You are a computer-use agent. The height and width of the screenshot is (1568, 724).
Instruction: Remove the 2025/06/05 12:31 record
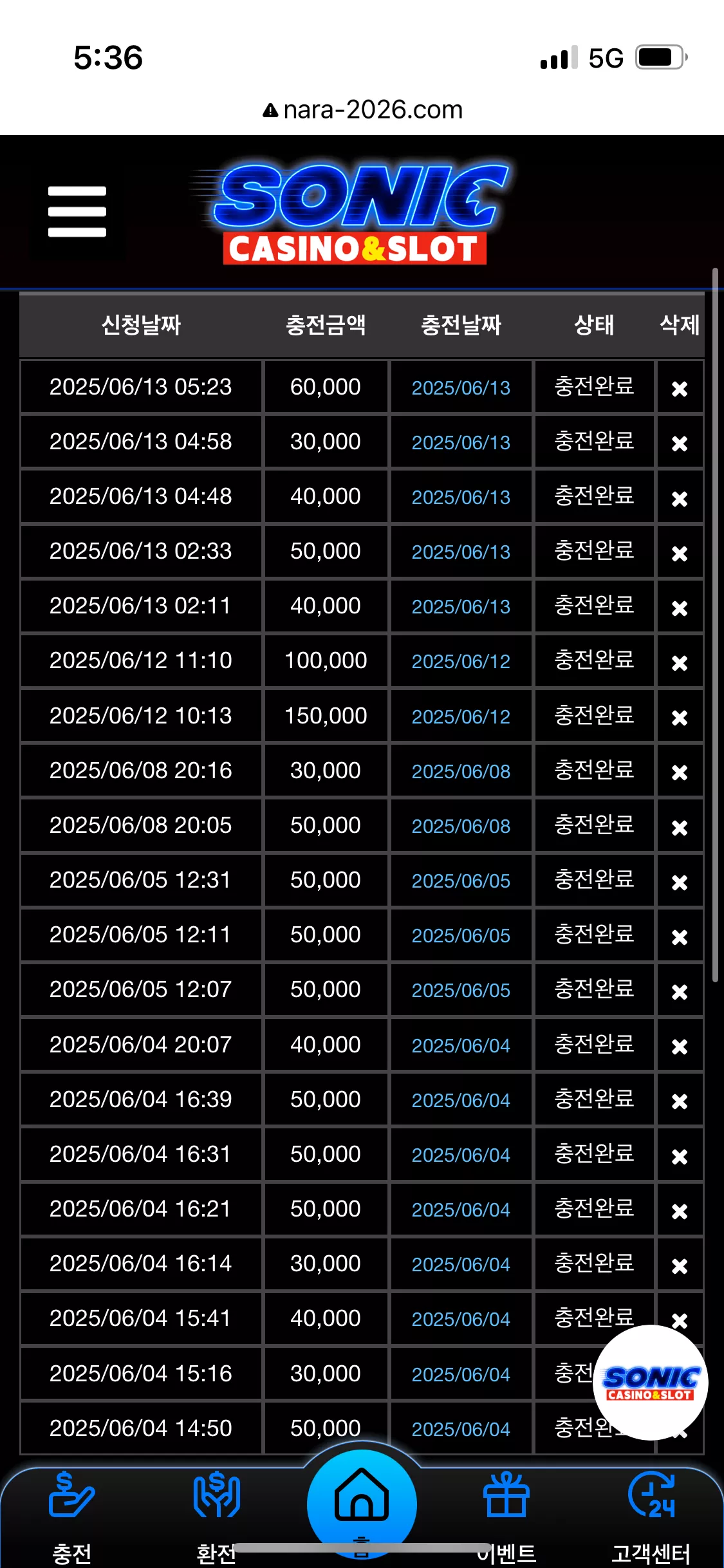pos(680,882)
